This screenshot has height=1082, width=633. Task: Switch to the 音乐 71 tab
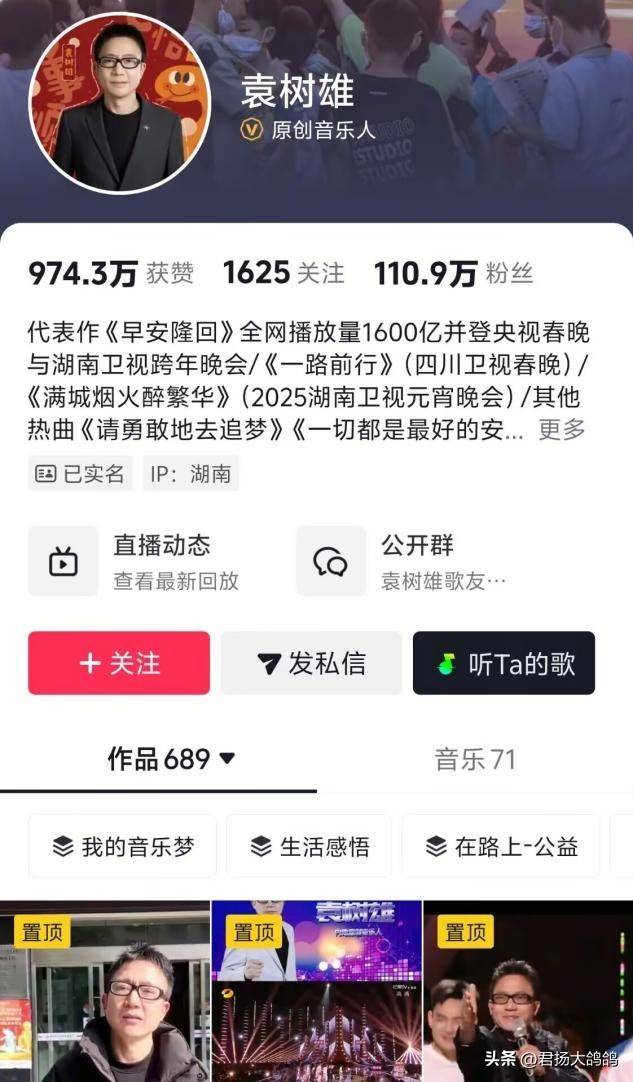pos(475,760)
